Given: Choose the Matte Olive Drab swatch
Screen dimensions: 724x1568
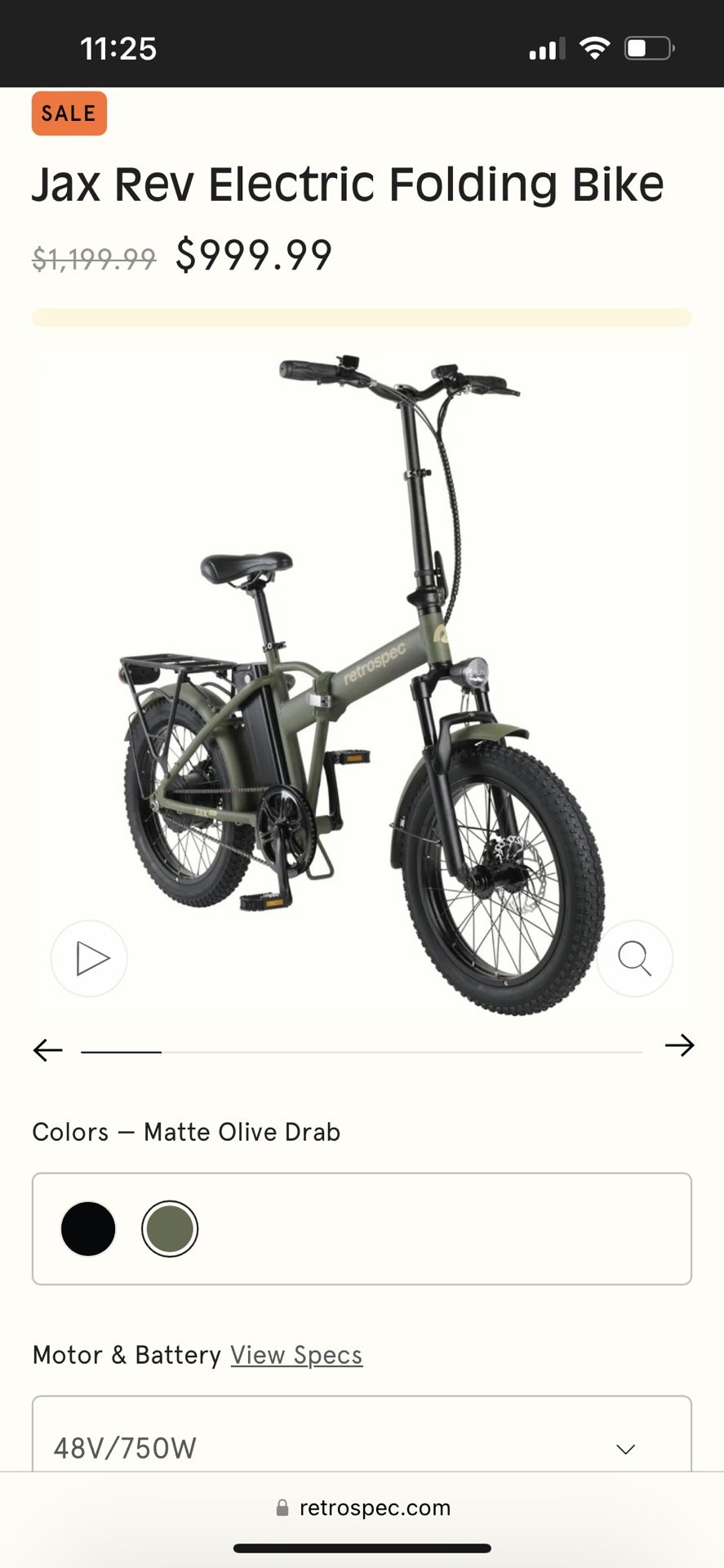Looking at the screenshot, I should (170, 1228).
